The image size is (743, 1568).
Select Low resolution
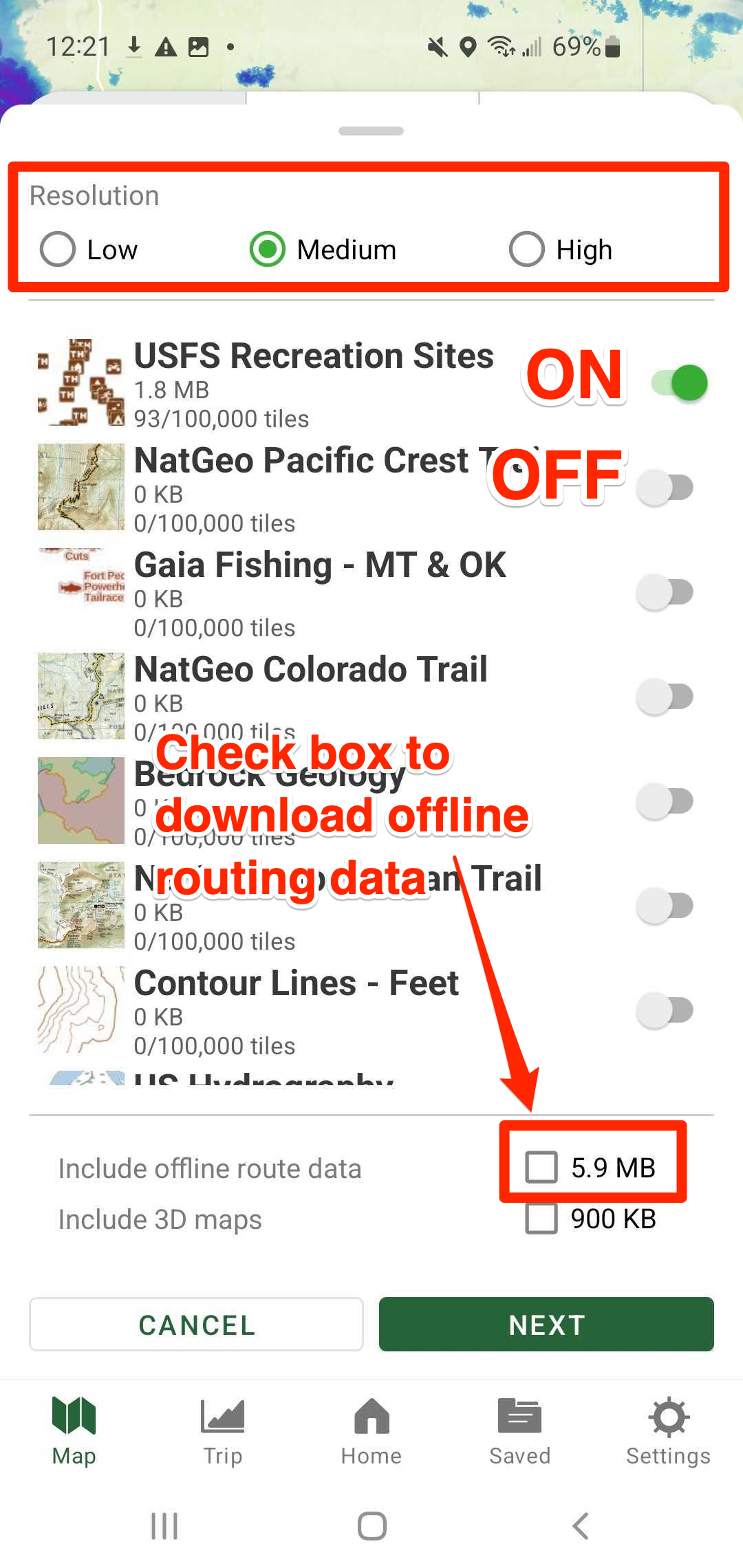[58, 249]
